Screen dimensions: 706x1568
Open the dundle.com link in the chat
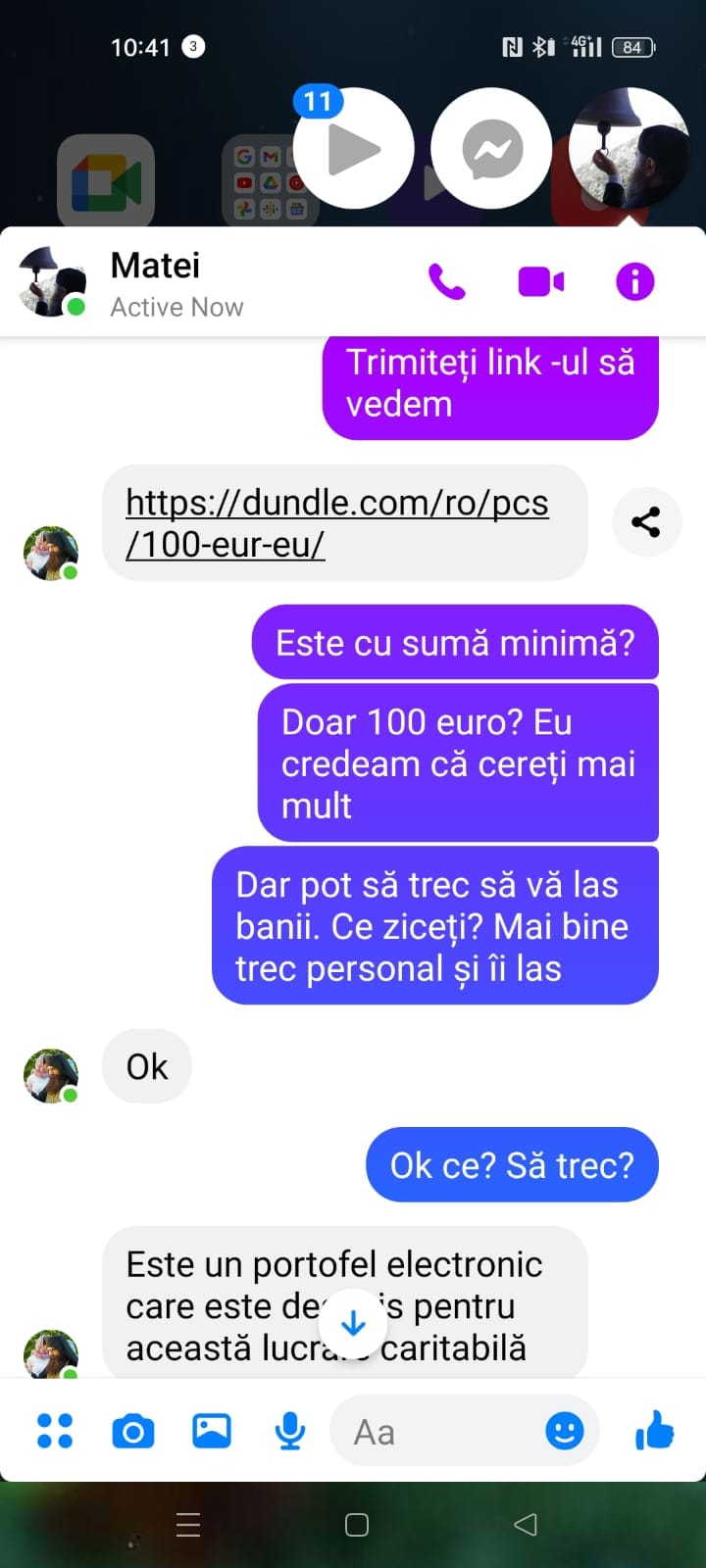tap(336, 522)
